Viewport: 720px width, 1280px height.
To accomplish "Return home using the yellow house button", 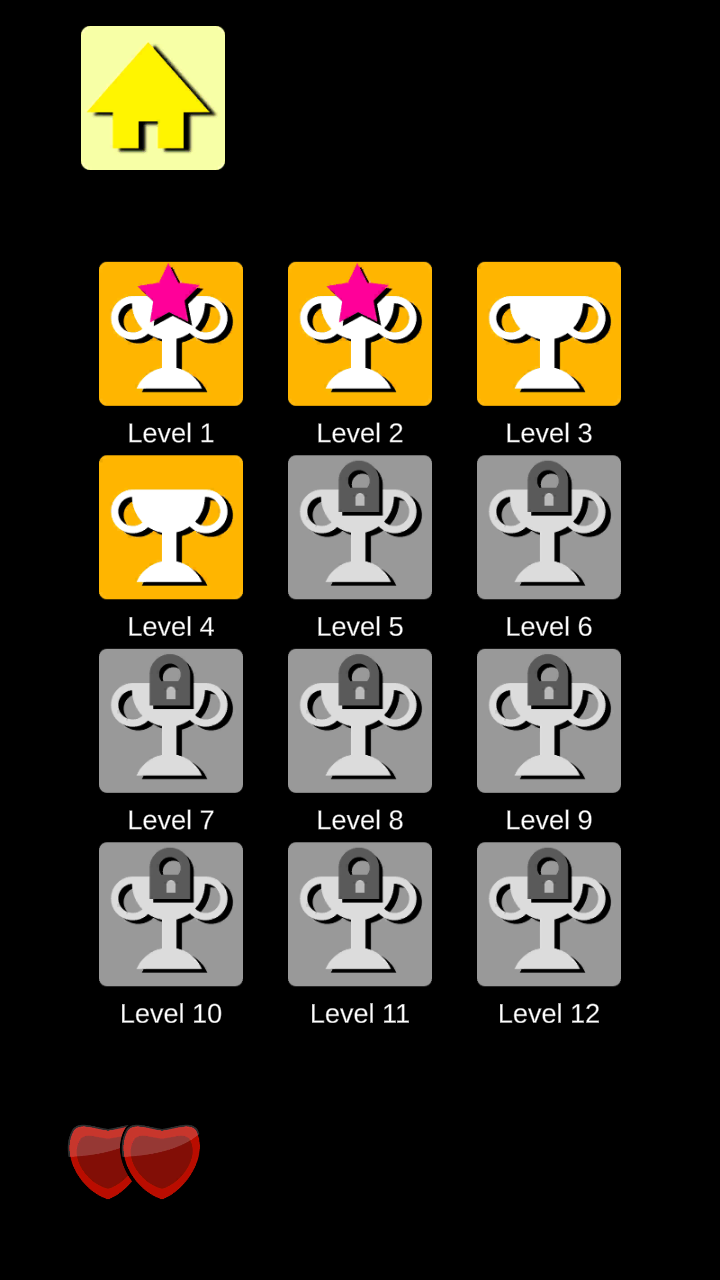I will pos(152,96).
